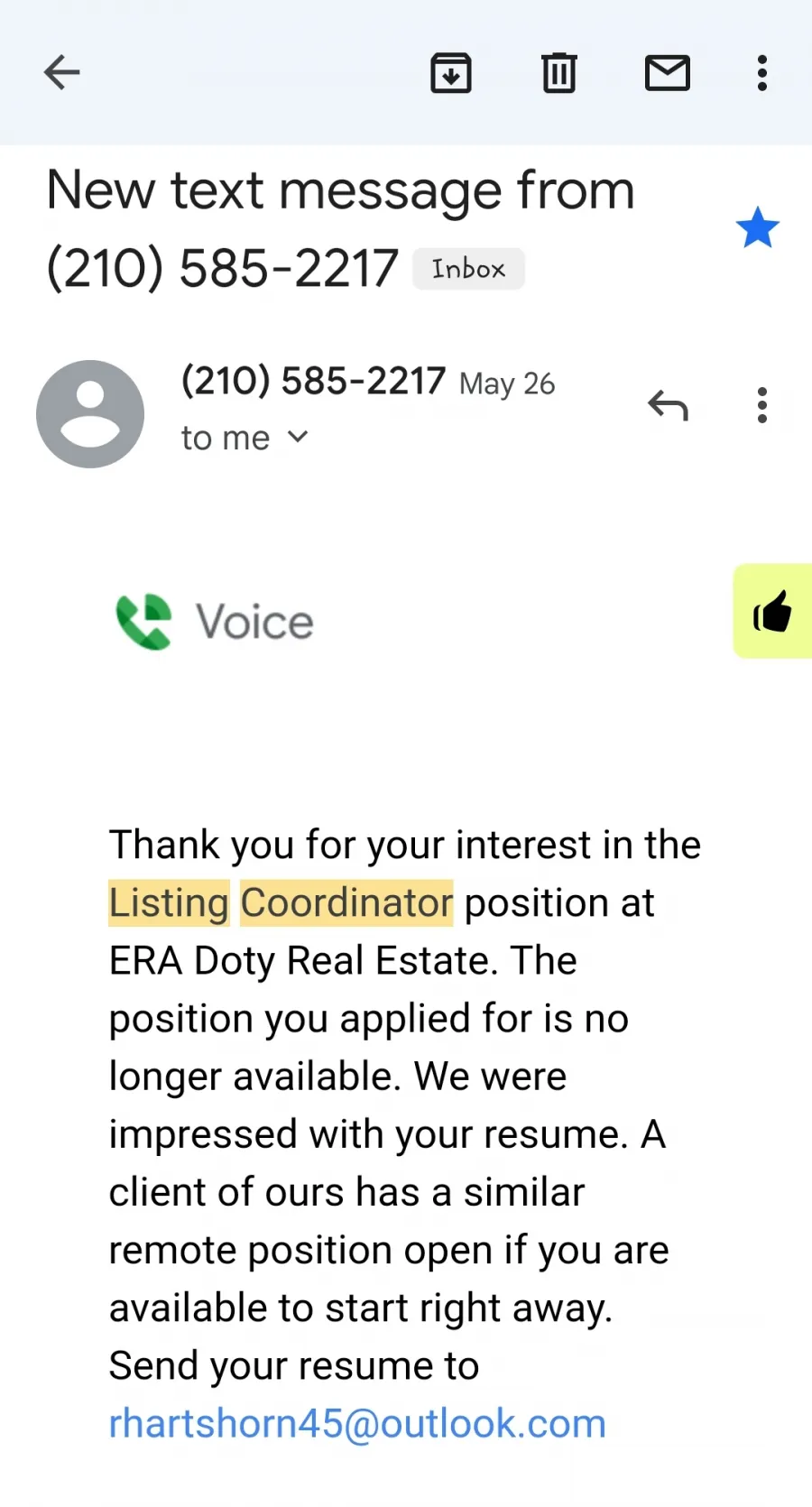Open the top app bar overflow menu
Viewport: 812px width, 1507px height.
click(x=762, y=73)
